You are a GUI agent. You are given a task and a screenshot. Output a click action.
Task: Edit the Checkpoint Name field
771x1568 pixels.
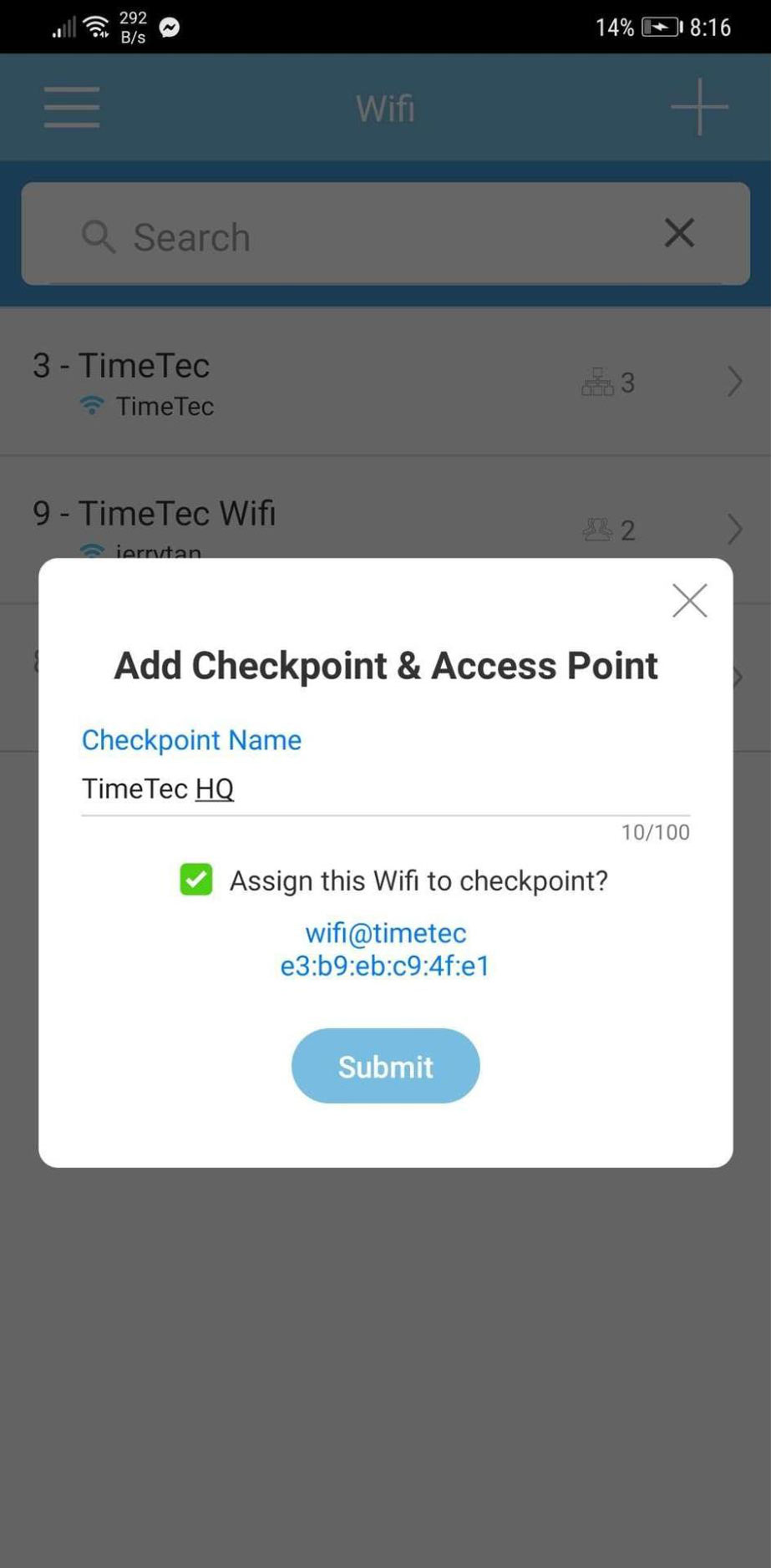[384, 789]
